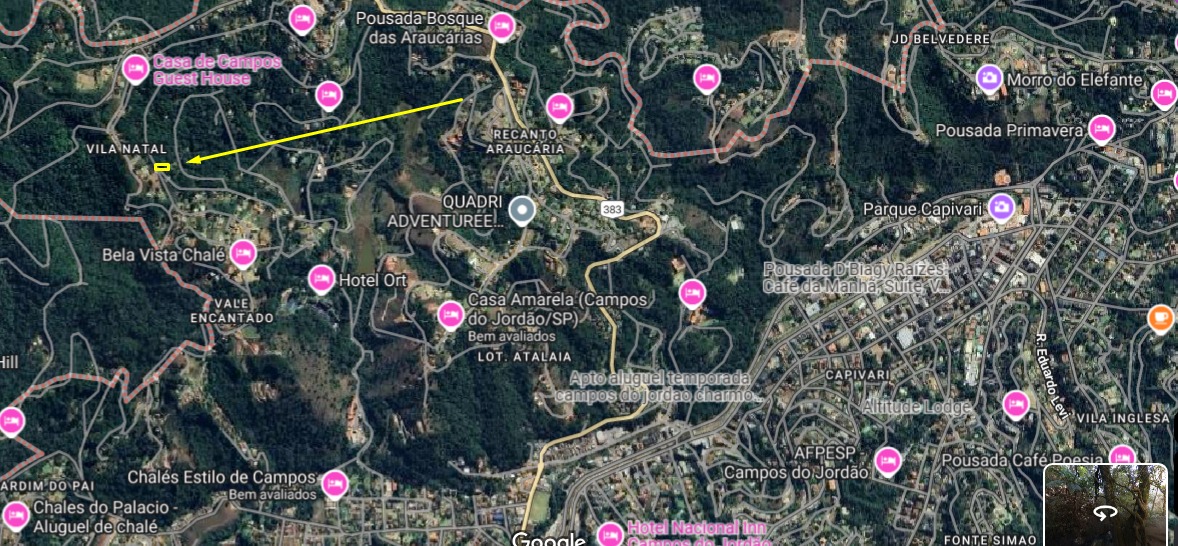Open Hotel Ort pin
This screenshot has width=1178, height=546.
point(321,278)
